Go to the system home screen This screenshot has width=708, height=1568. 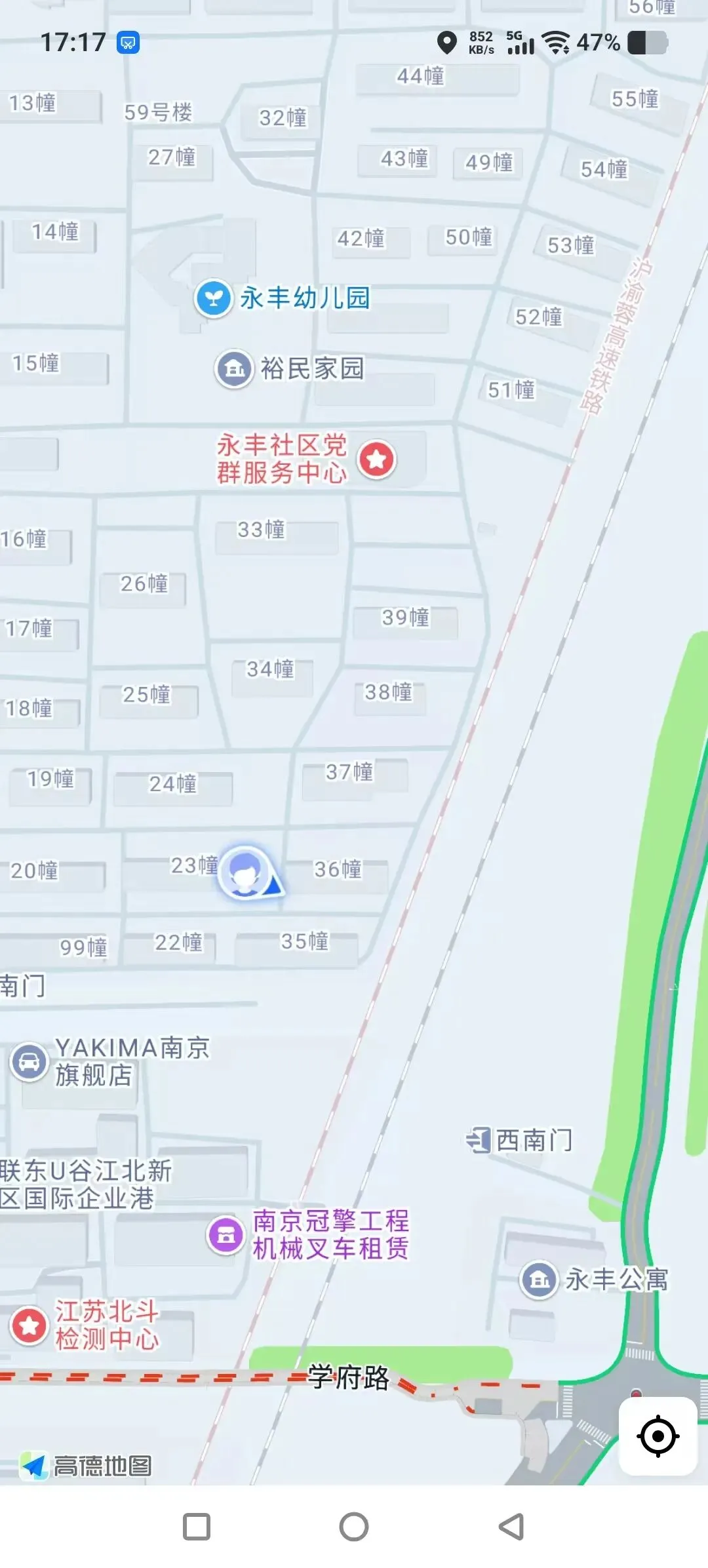(354, 1527)
